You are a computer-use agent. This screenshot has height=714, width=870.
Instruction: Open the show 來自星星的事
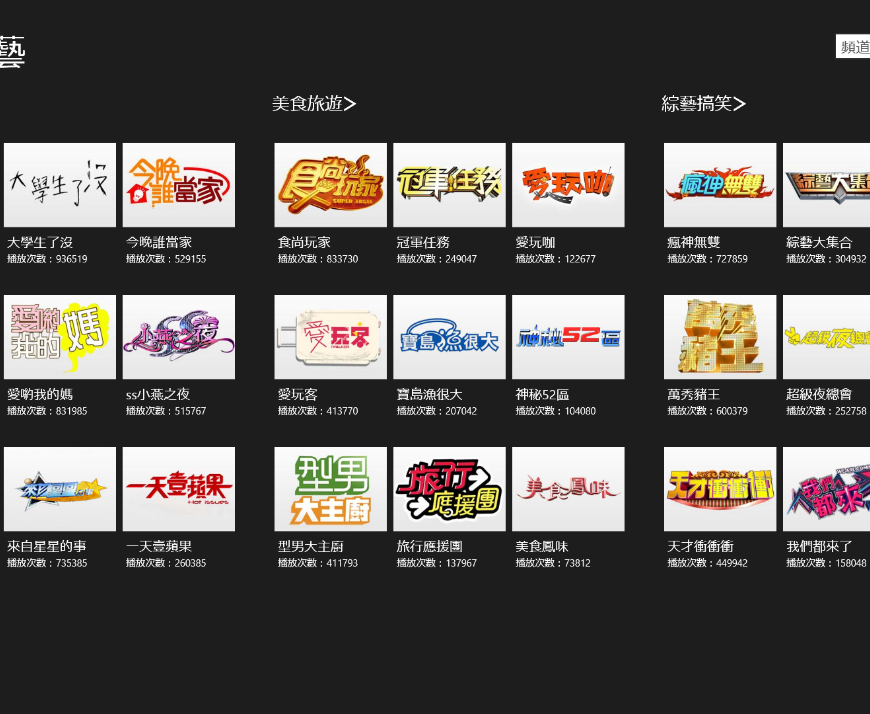(x=60, y=489)
